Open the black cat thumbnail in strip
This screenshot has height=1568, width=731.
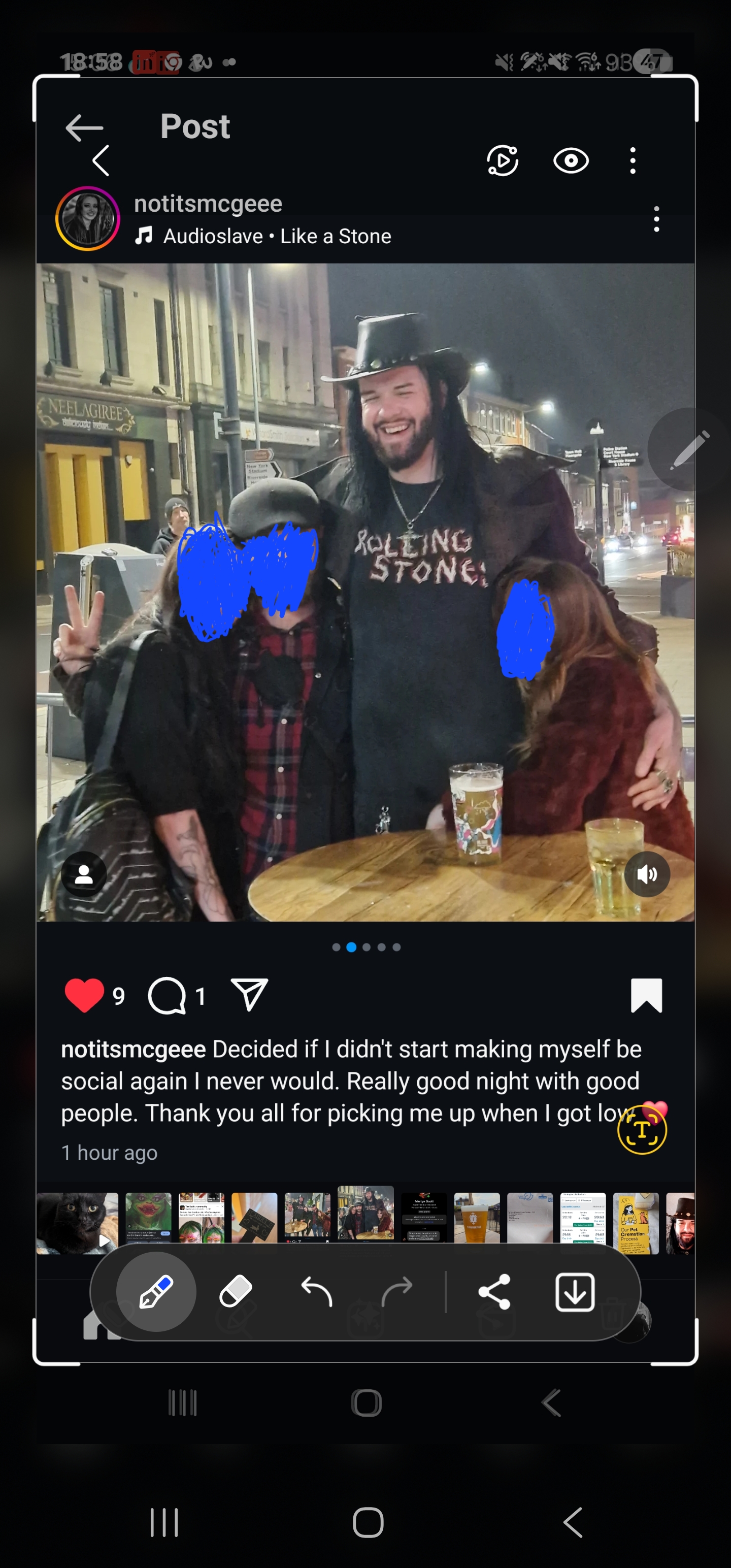coord(77,1224)
